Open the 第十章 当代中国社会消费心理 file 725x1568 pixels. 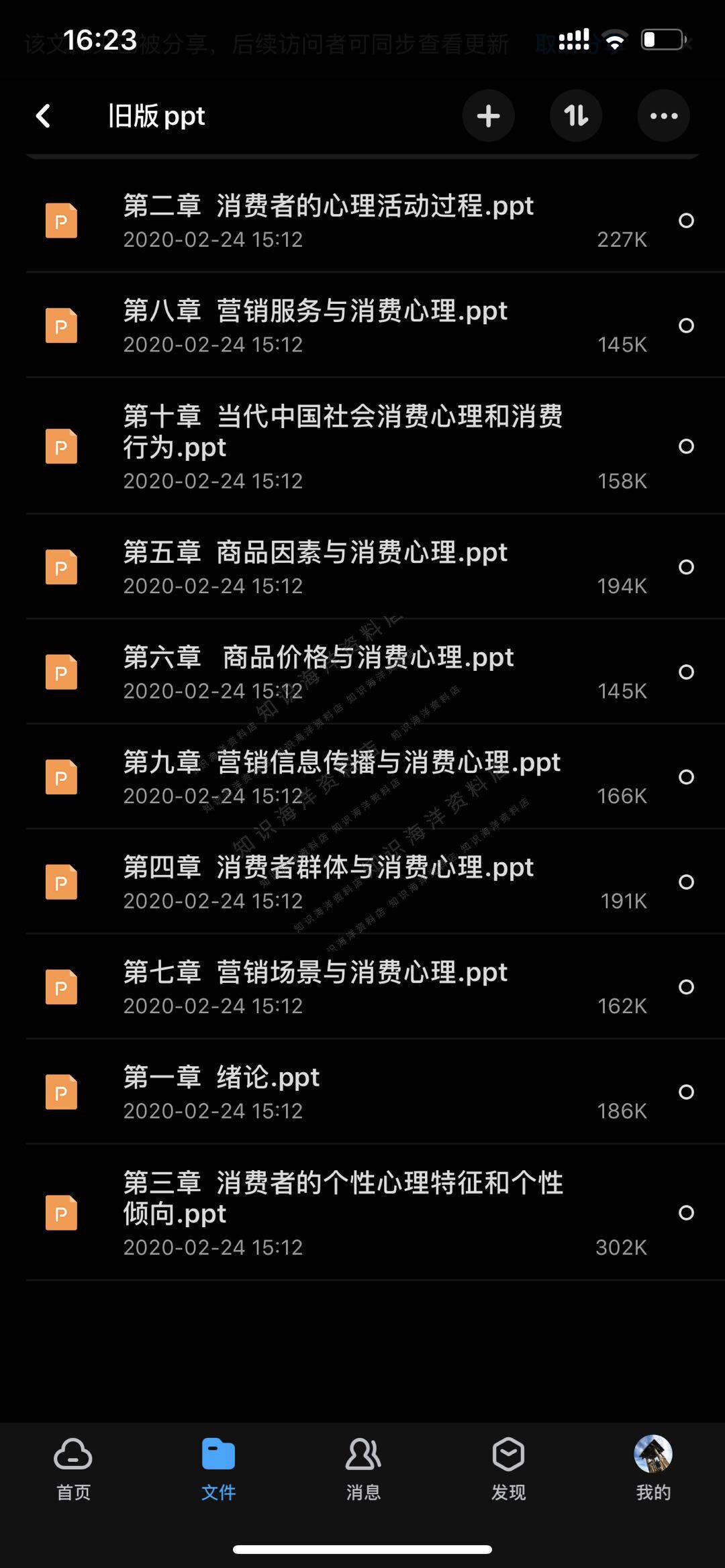[342, 446]
